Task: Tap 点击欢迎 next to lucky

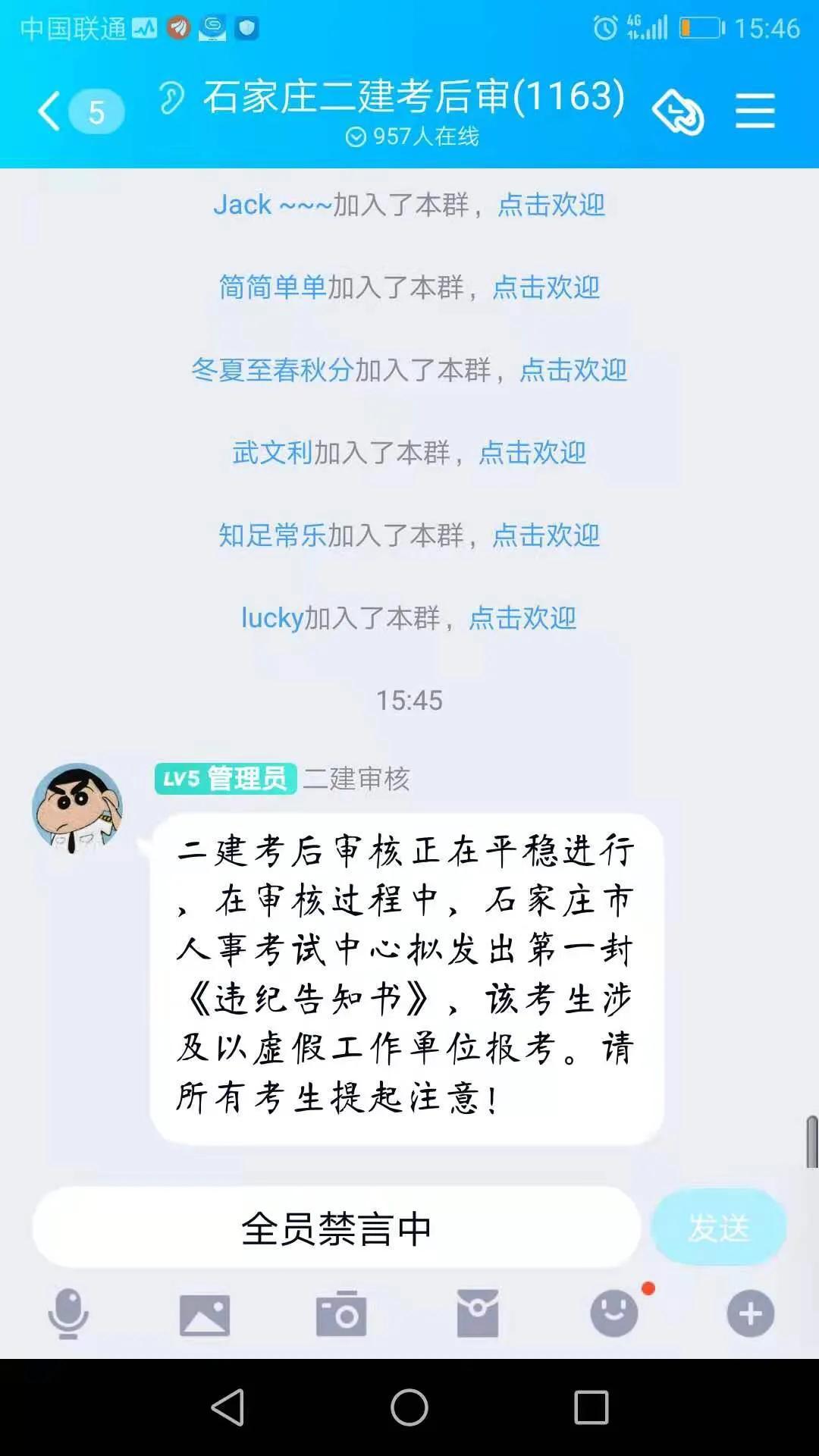Action: (522, 618)
